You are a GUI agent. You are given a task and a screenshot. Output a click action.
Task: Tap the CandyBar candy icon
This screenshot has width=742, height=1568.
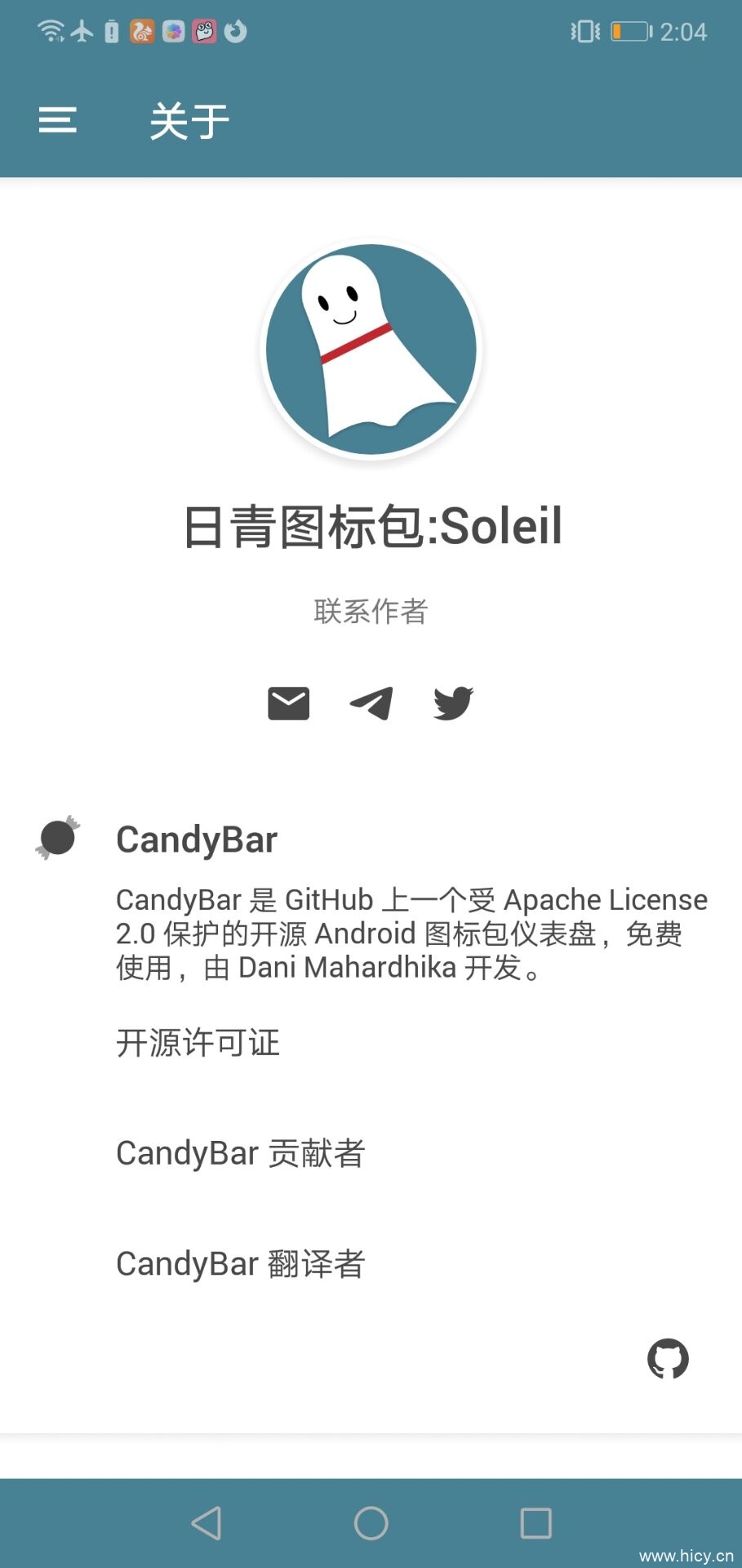coord(56,838)
